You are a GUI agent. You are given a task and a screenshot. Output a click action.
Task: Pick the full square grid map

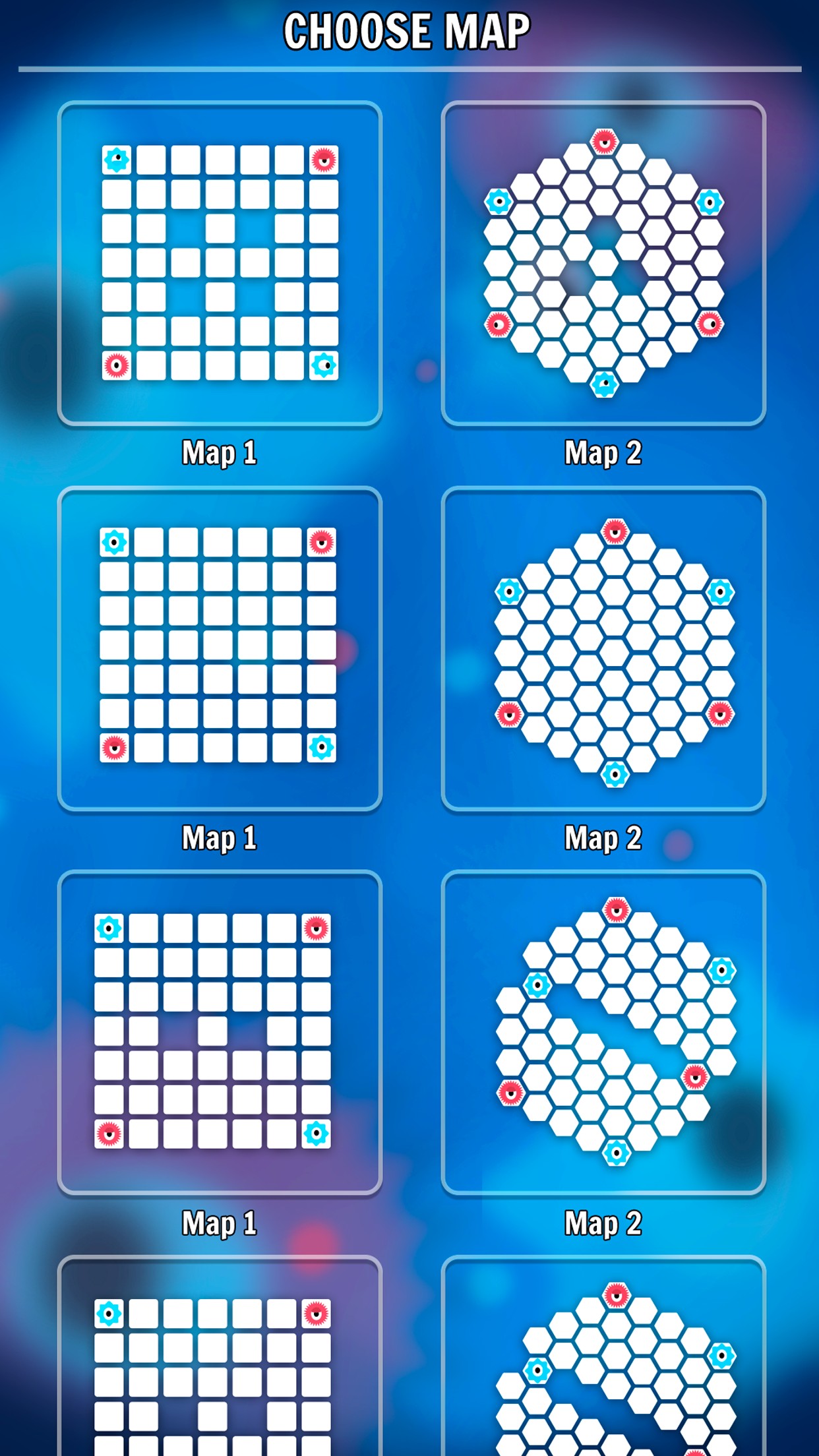pos(220,648)
